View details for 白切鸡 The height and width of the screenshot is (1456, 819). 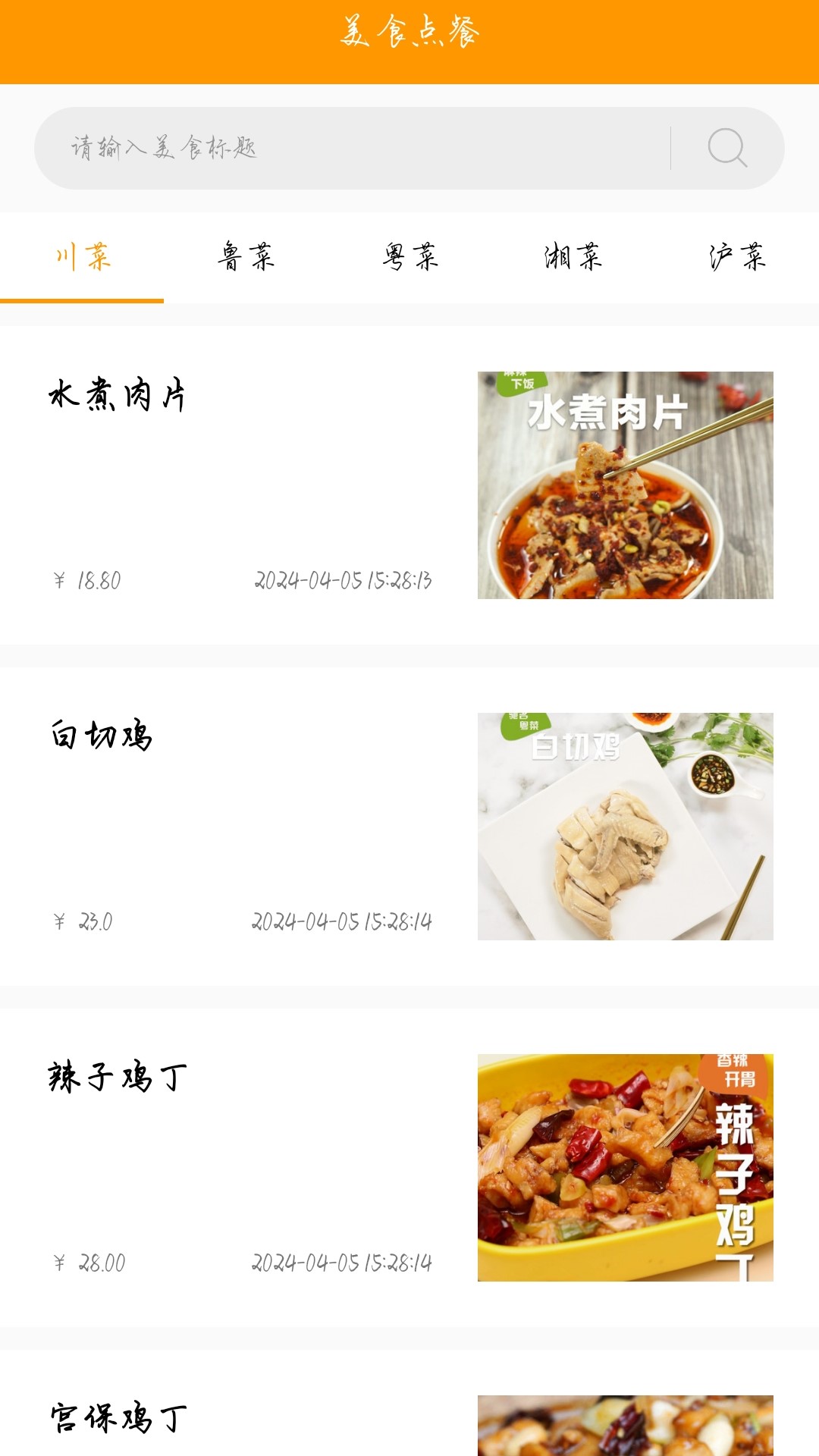pyautogui.click(x=409, y=827)
